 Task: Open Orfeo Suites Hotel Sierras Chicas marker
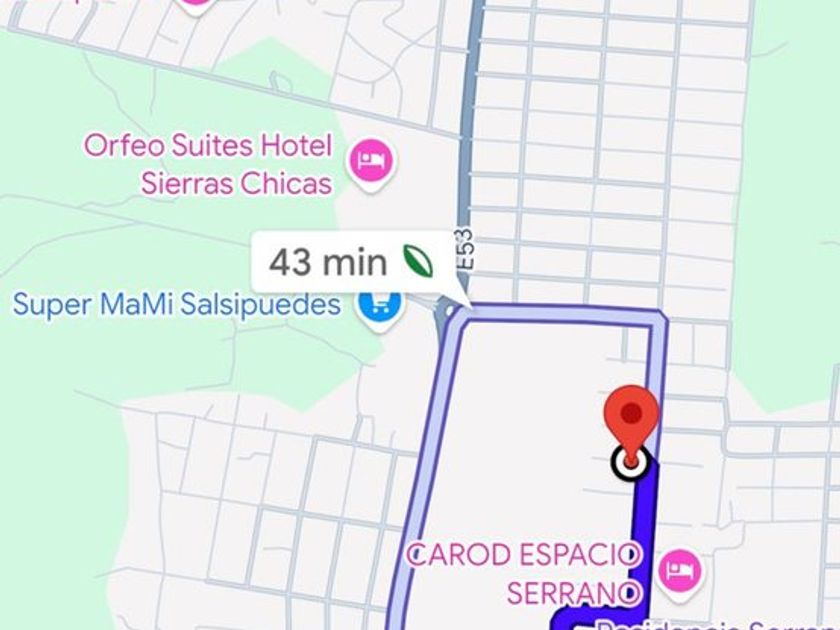(371, 160)
